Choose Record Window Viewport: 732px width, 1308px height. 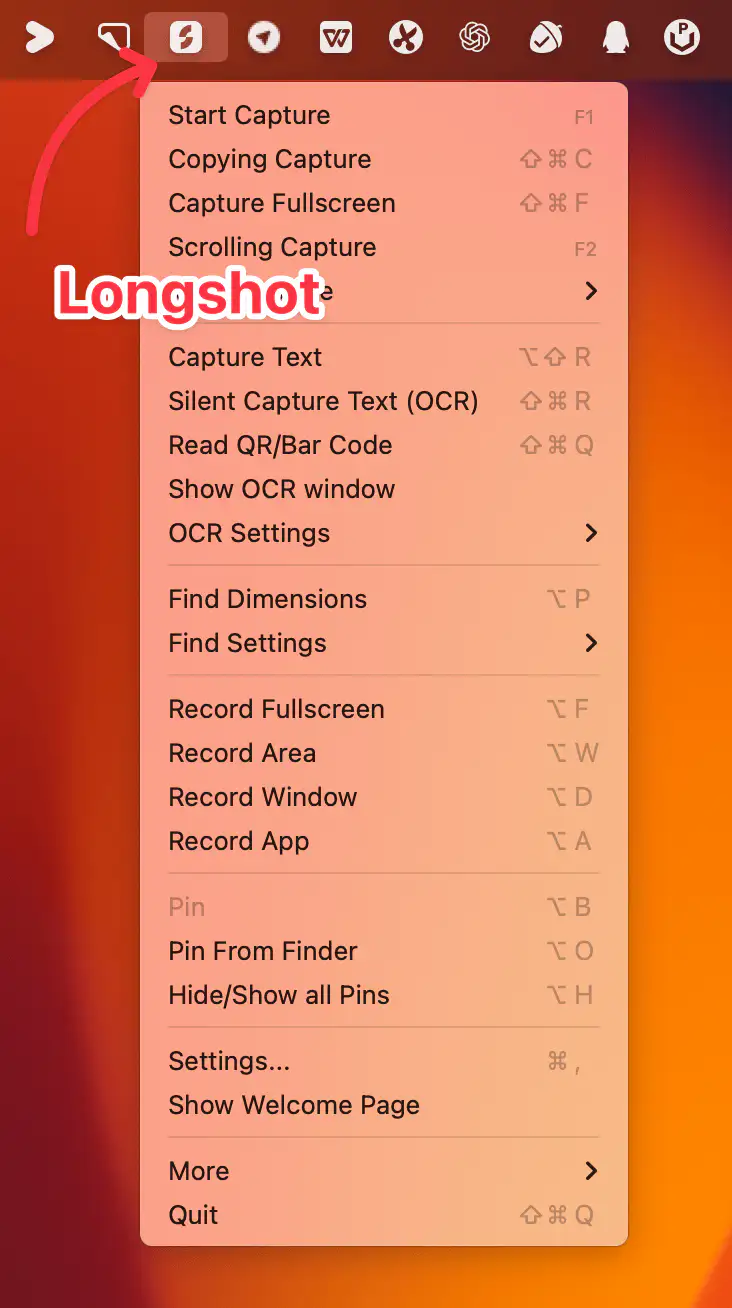click(384, 797)
